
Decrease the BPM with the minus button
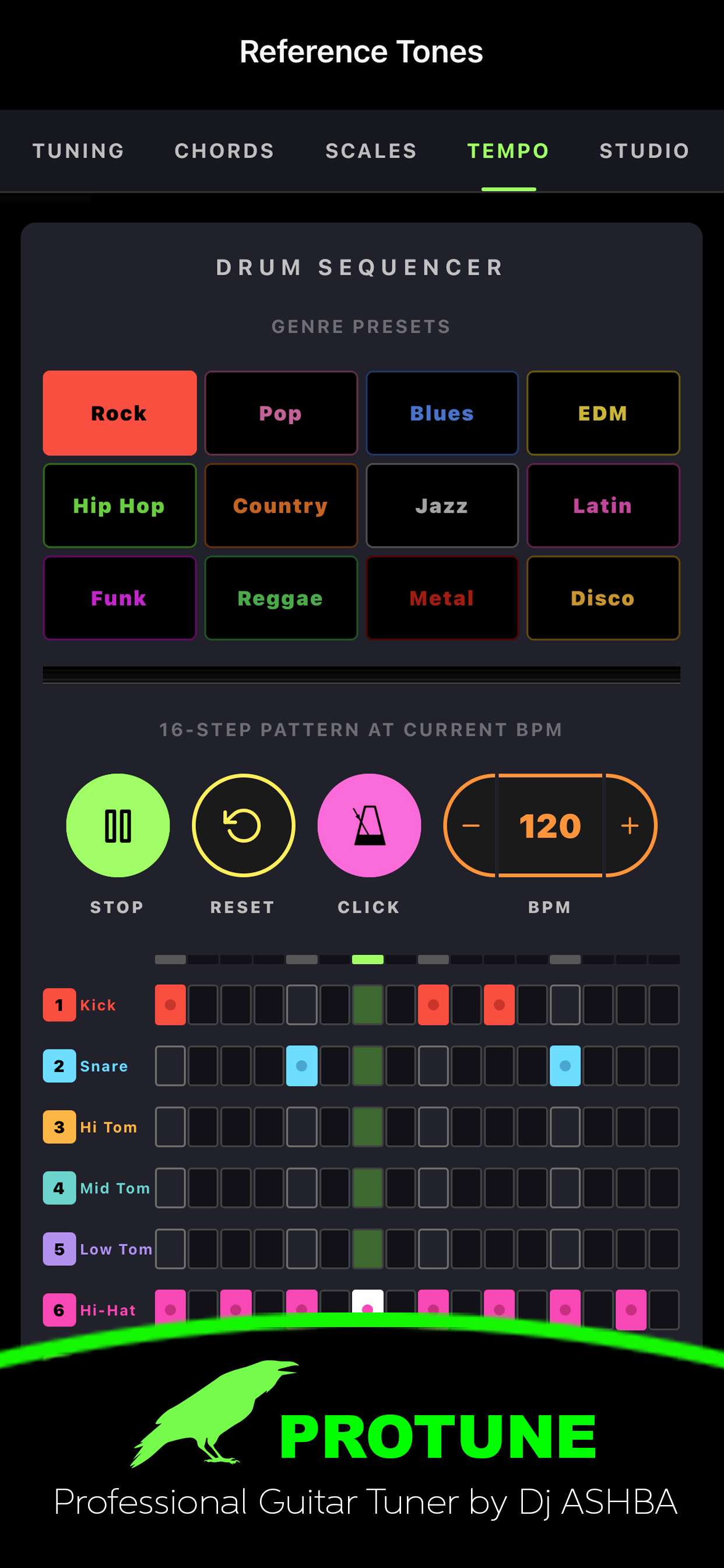click(x=471, y=825)
